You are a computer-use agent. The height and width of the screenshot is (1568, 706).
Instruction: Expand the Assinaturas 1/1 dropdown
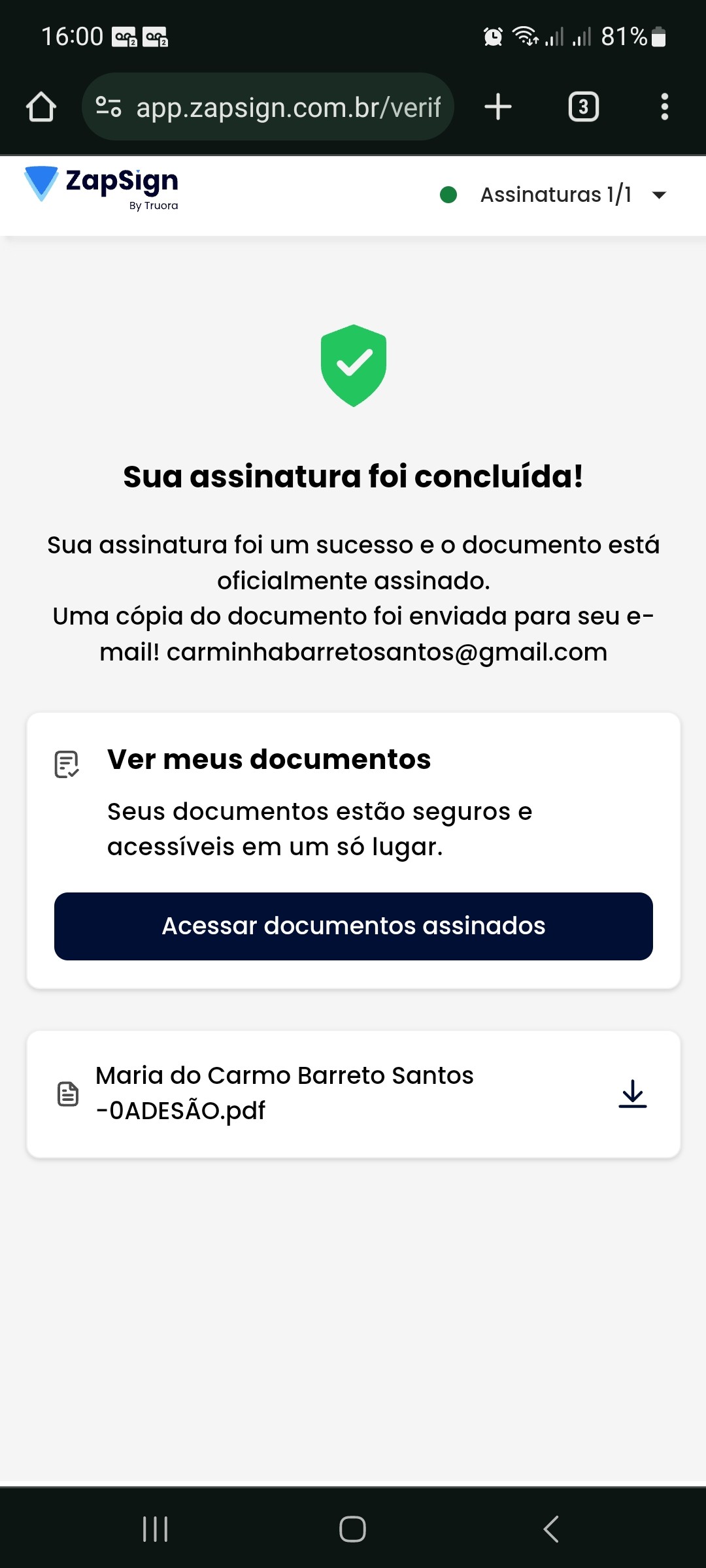tap(658, 195)
